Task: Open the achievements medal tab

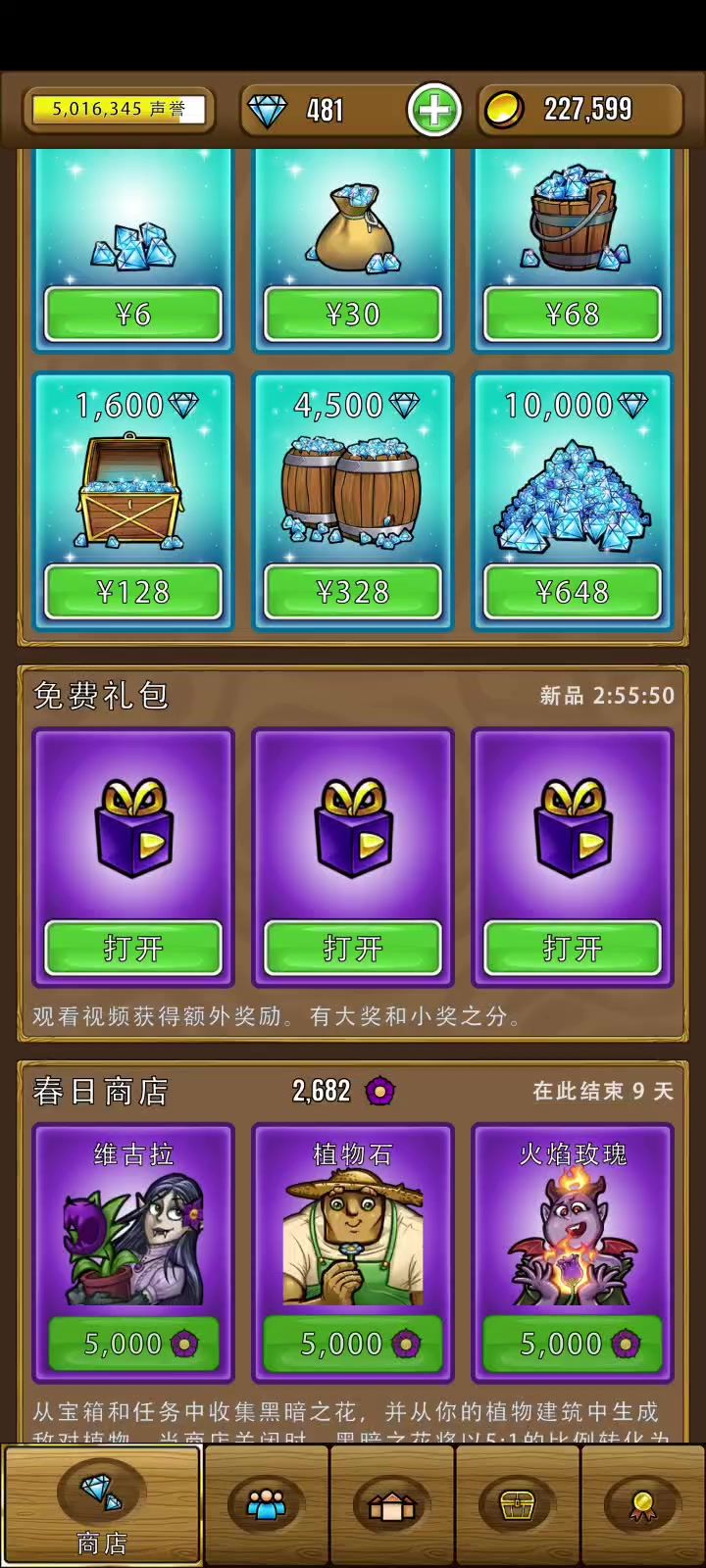Action: point(642,1504)
